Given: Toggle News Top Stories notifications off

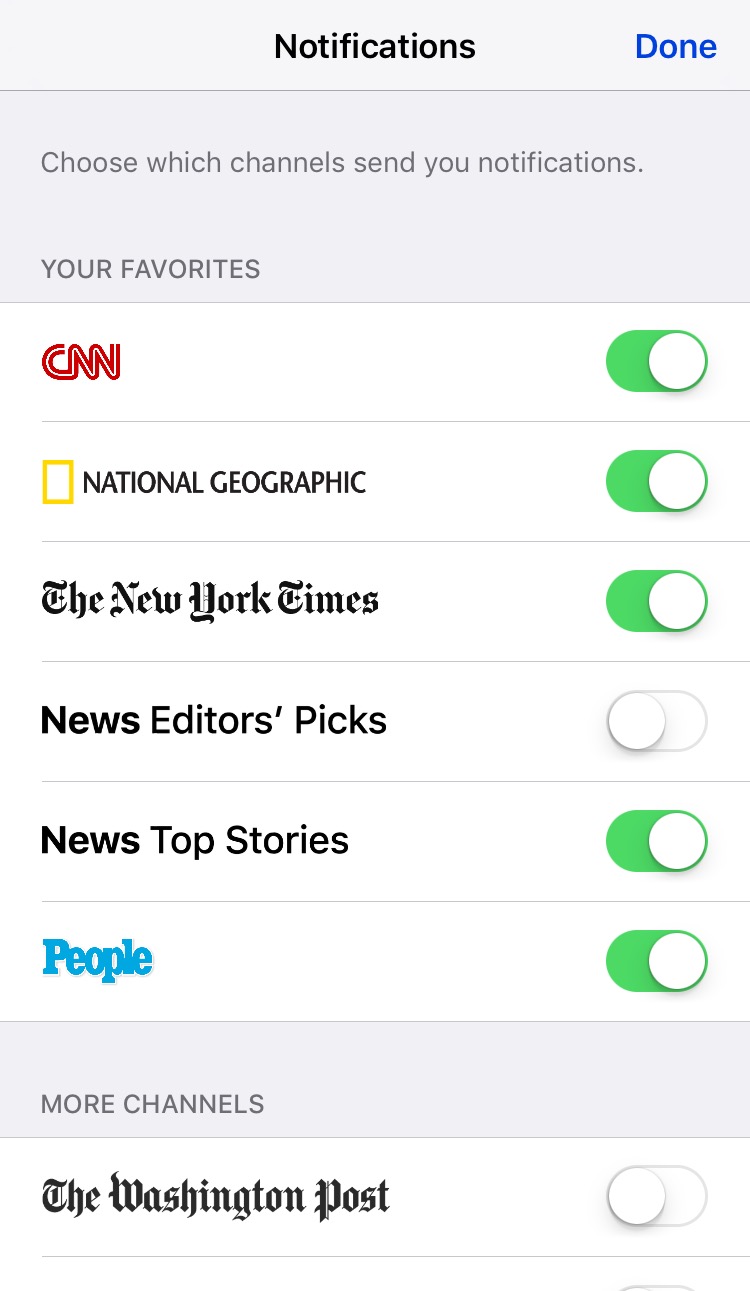Looking at the screenshot, I should coord(657,841).
